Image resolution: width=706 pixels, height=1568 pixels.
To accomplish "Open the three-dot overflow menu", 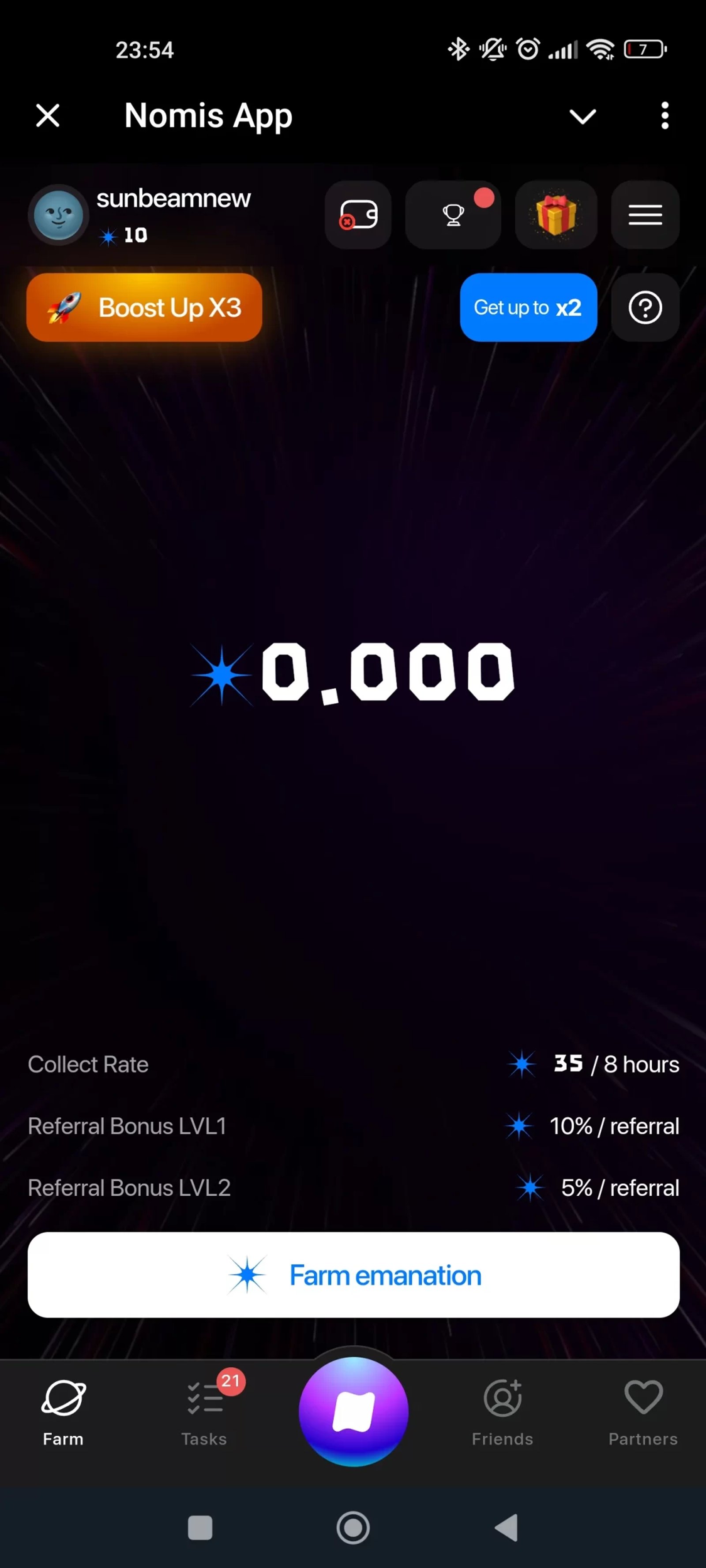I will tap(665, 116).
